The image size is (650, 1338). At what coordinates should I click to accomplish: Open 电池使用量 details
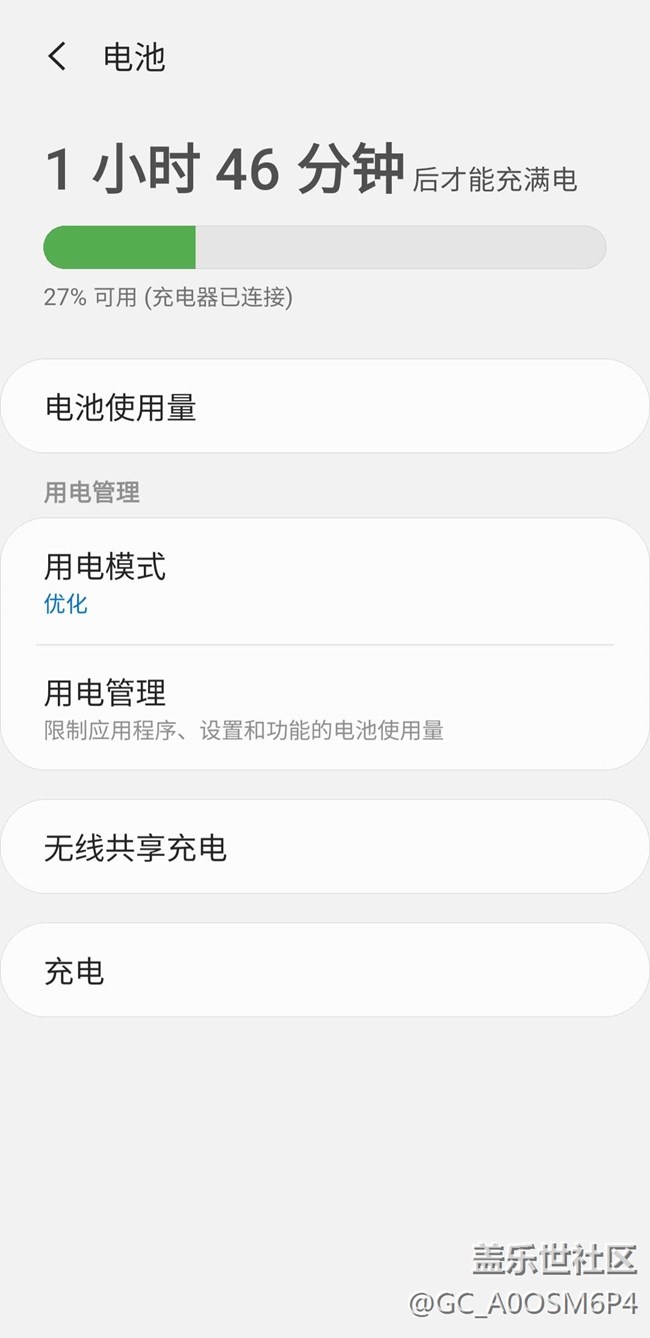click(324, 407)
